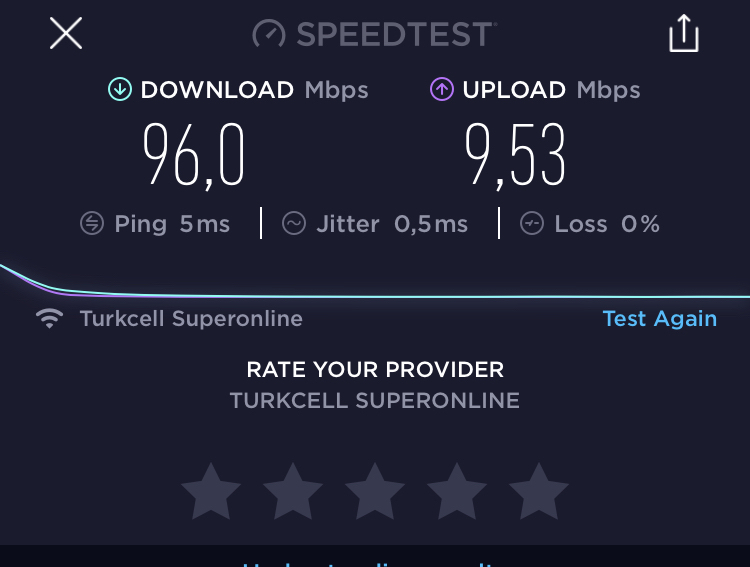Rate the provider four stars

(x=457, y=491)
